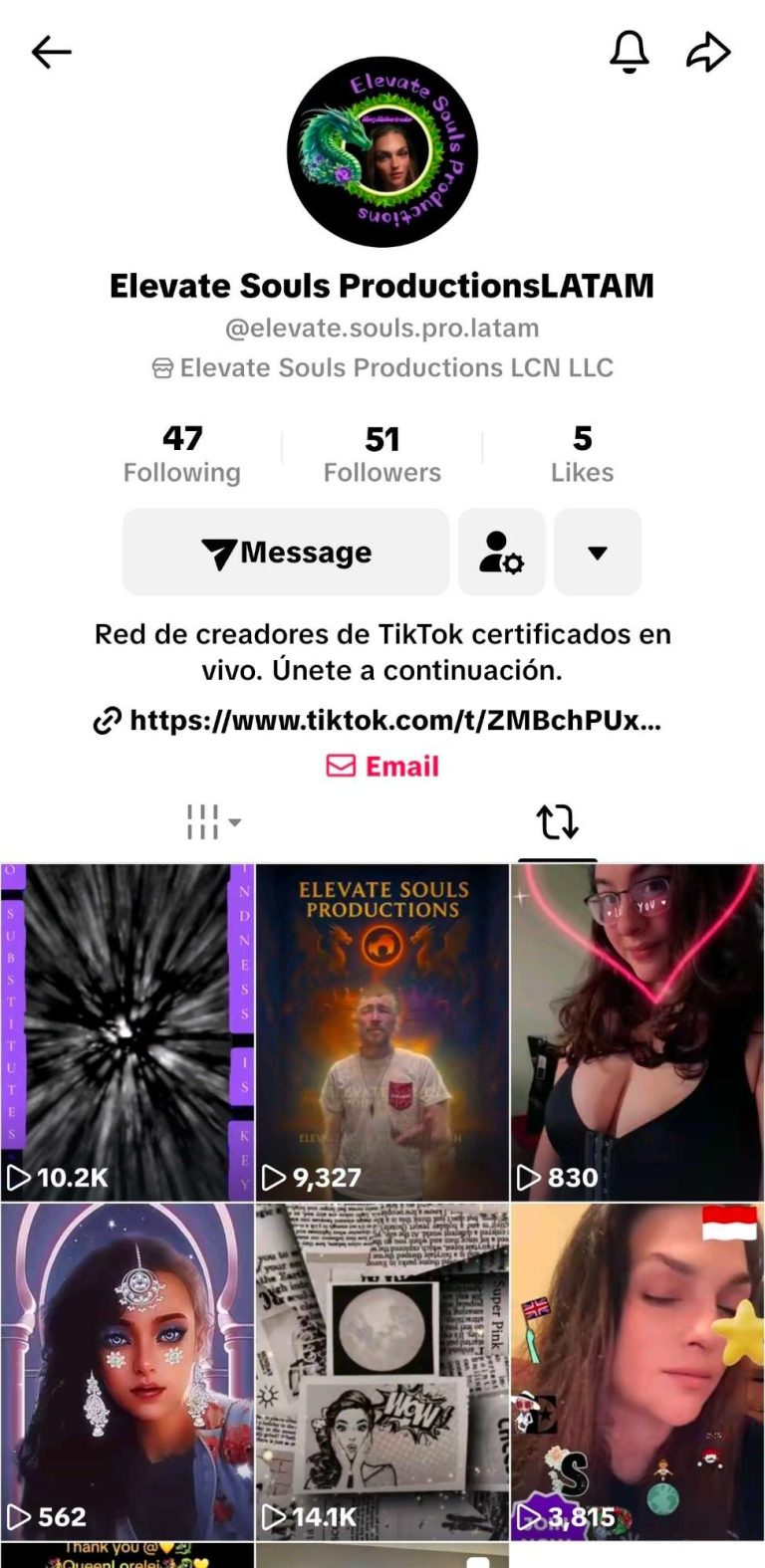Switch to the videos grid tab

[x=212, y=822]
